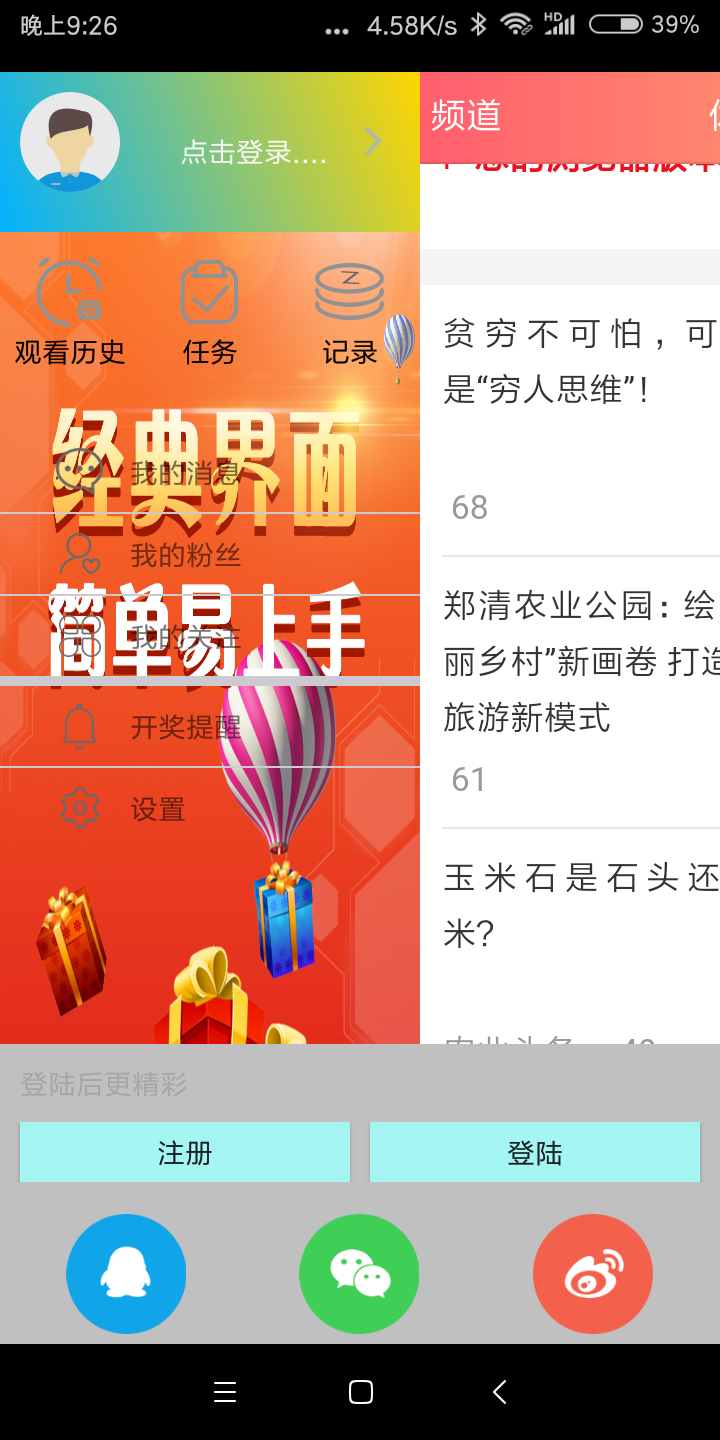Log in with QQ
The image size is (720, 1440).
coord(126,1274)
